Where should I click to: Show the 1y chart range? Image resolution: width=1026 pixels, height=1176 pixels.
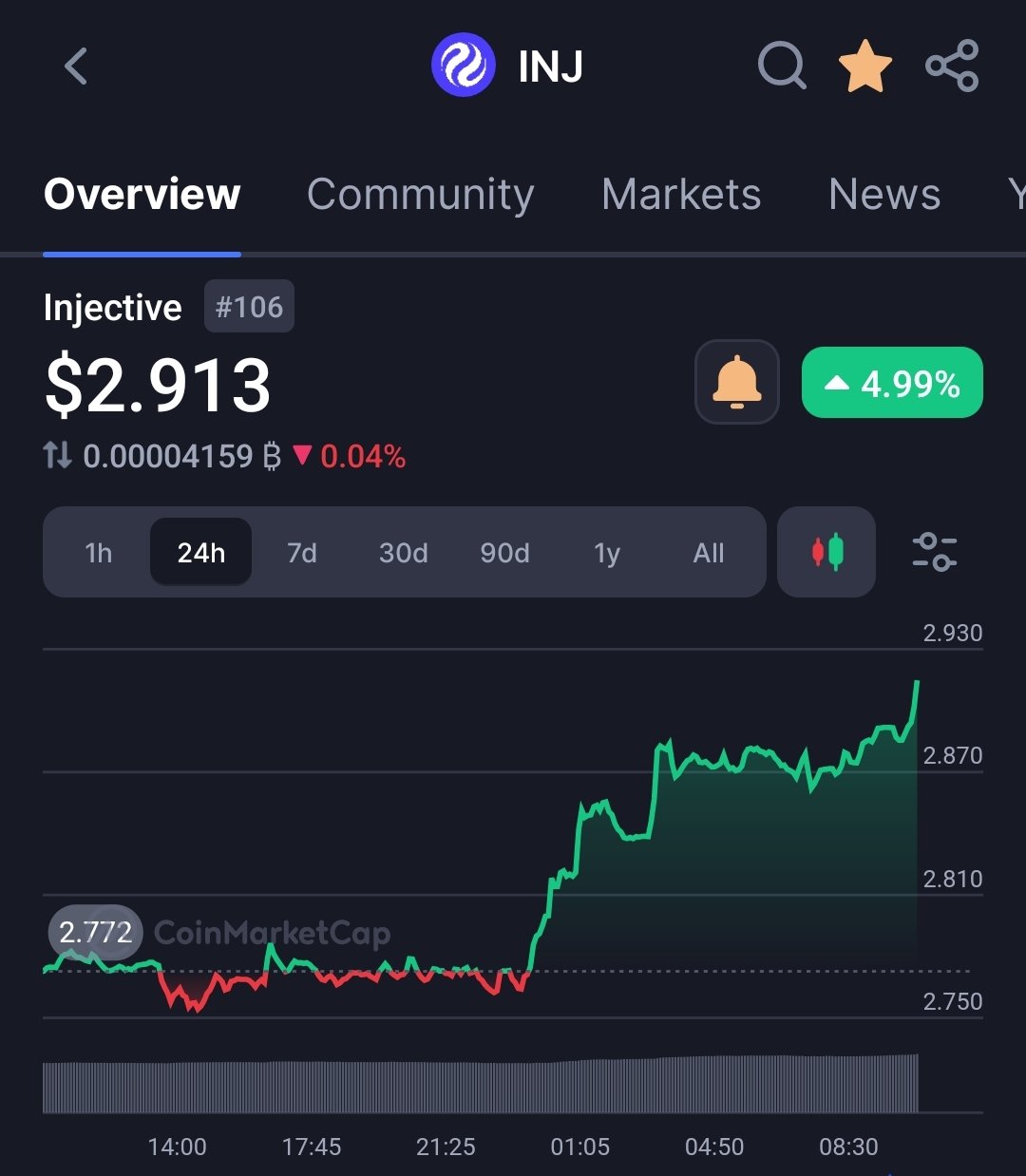click(x=607, y=553)
